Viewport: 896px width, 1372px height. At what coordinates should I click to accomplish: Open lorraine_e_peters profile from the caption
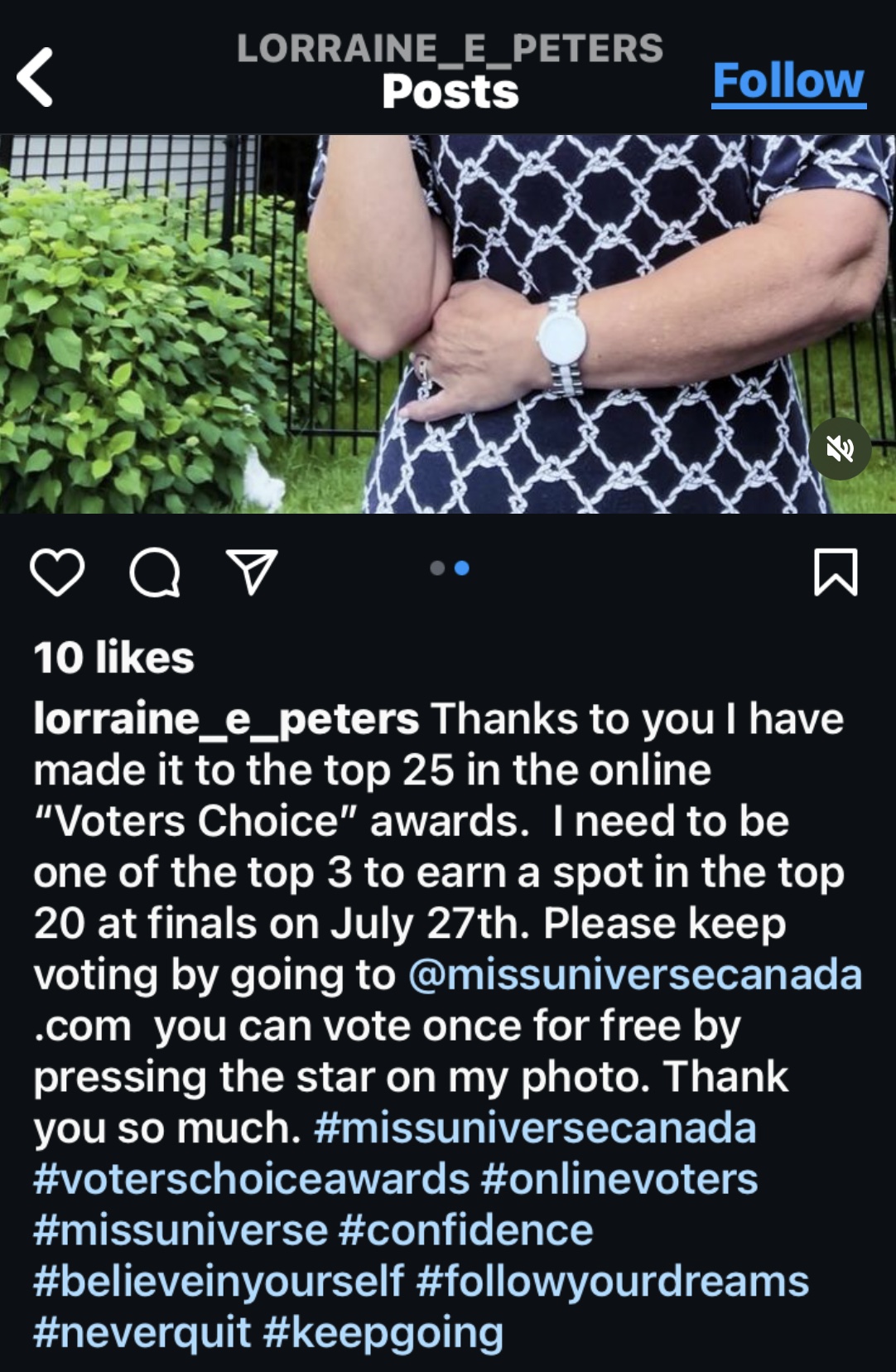pos(225,719)
